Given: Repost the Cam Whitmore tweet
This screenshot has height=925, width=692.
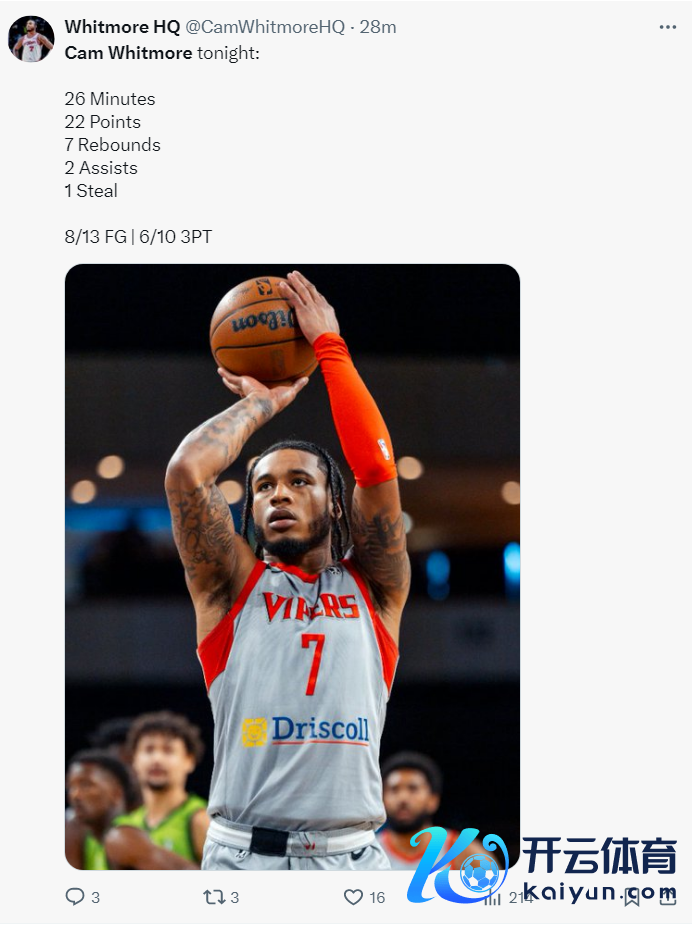Looking at the screenshot, I should 214,897.
